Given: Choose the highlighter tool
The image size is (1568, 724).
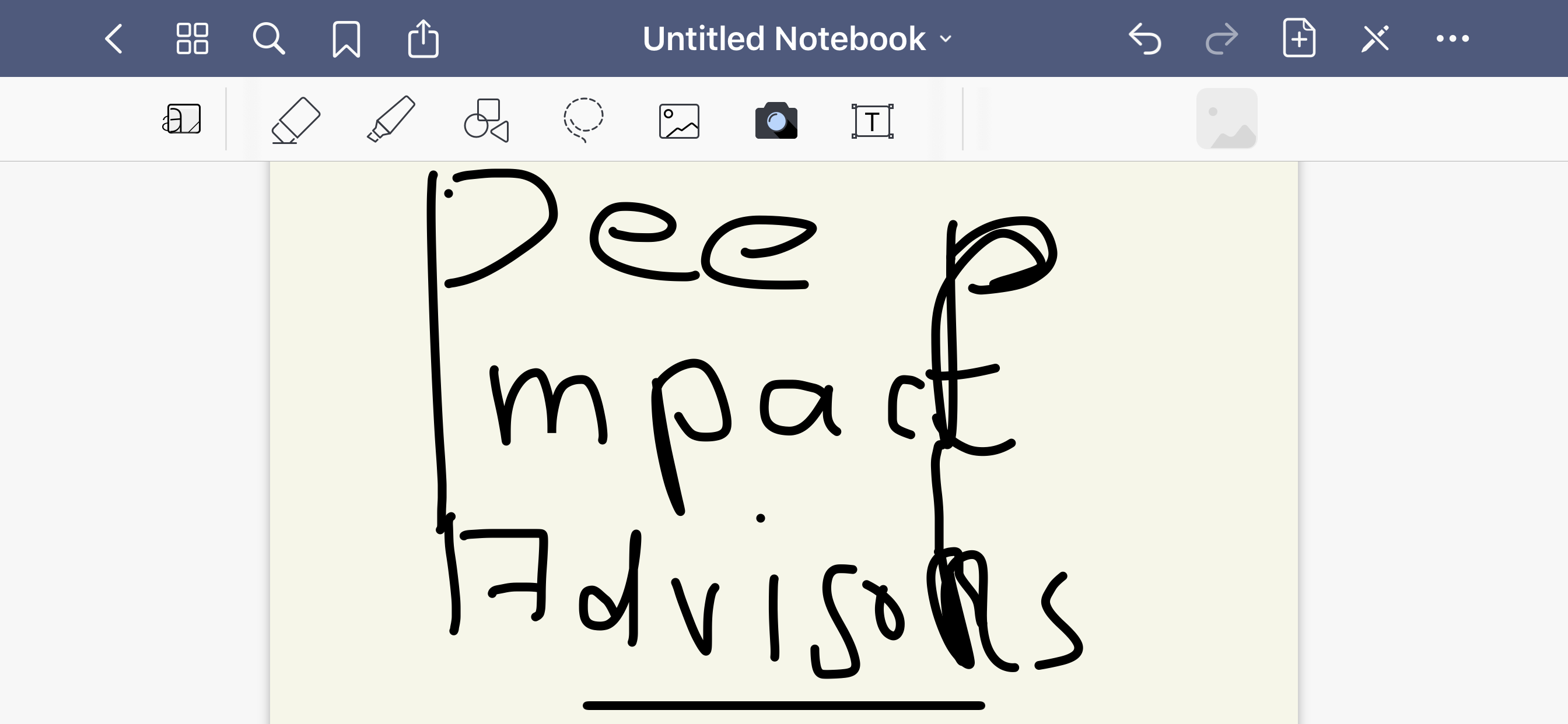Looking at the screenshot, I should click(x=391, y=120).
